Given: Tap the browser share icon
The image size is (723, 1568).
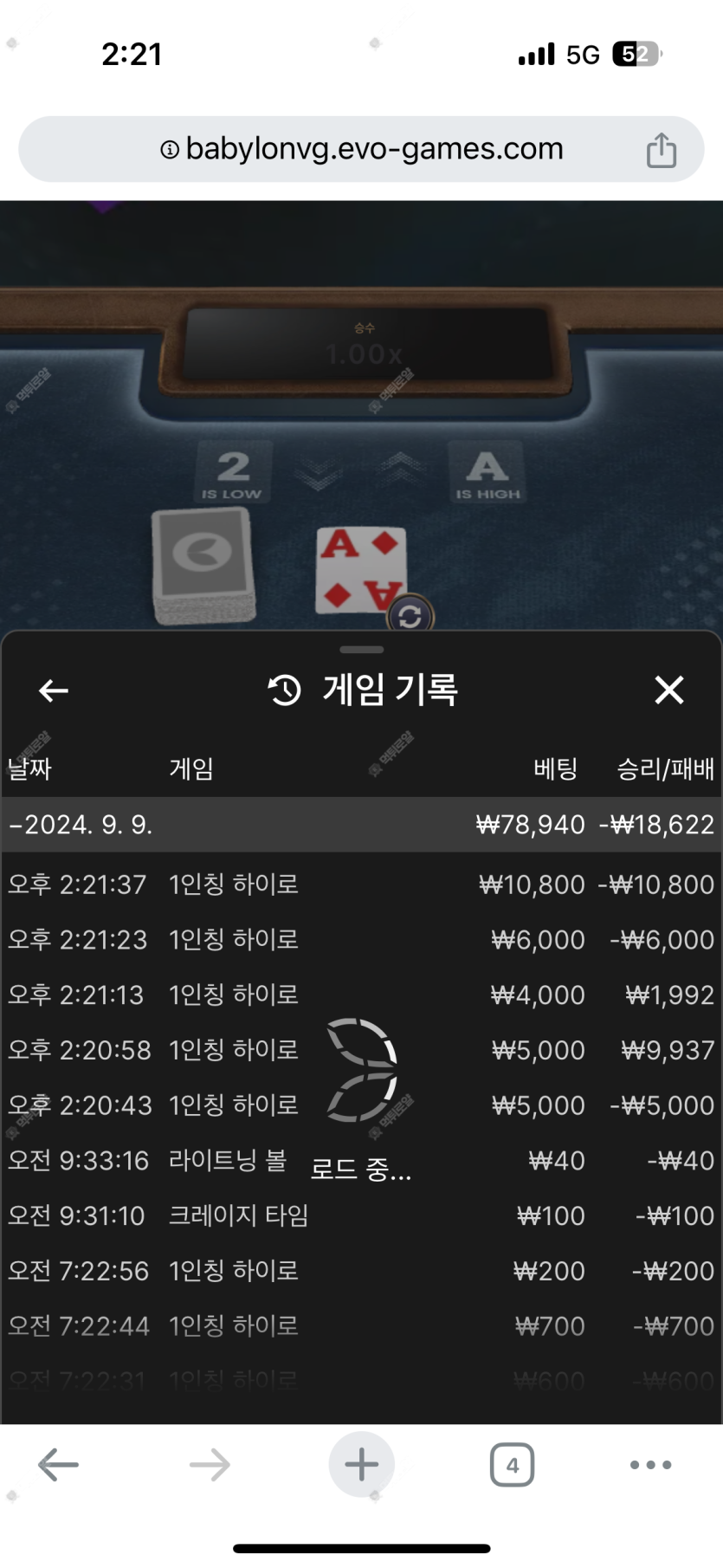Looking at the screenshot, I should pos(662,150).
